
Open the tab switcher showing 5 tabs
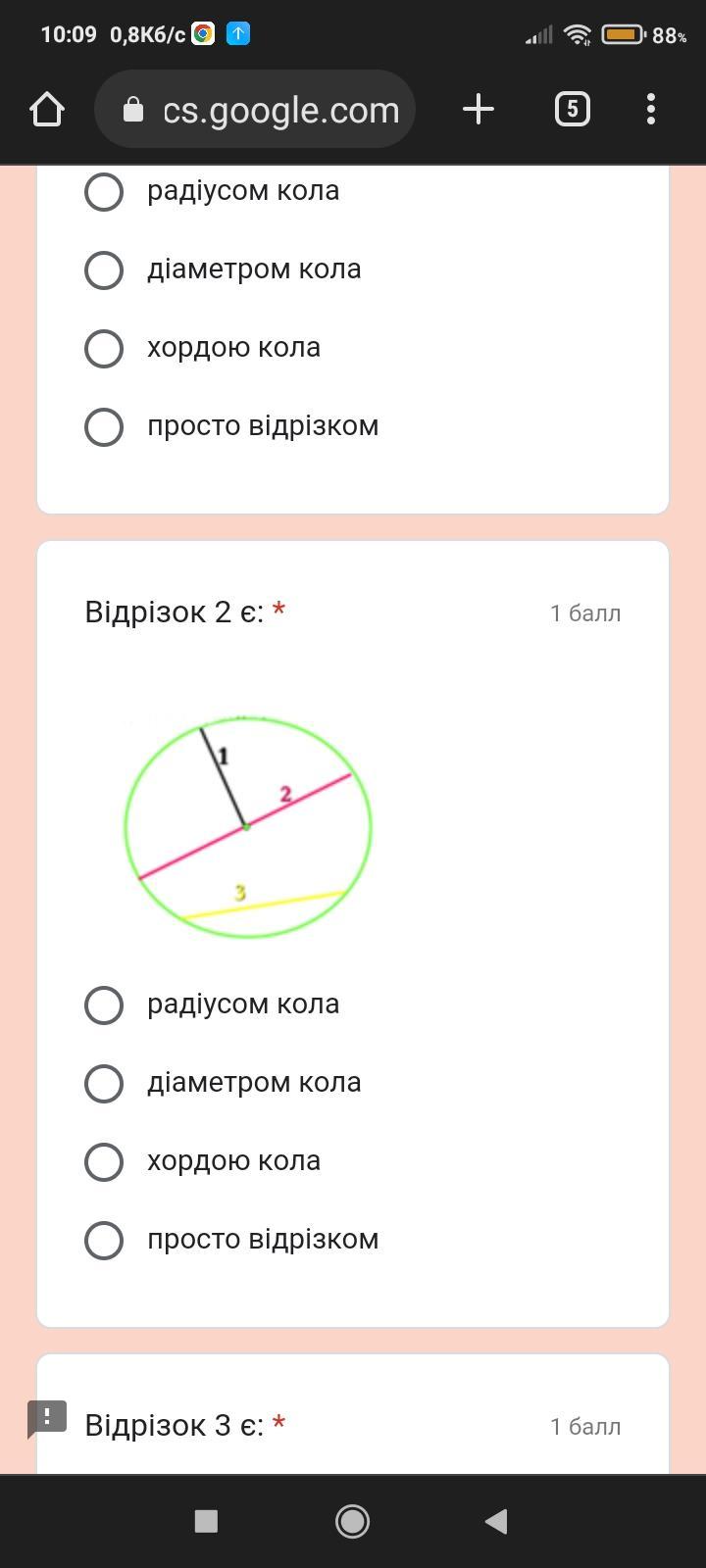[573, 109]
